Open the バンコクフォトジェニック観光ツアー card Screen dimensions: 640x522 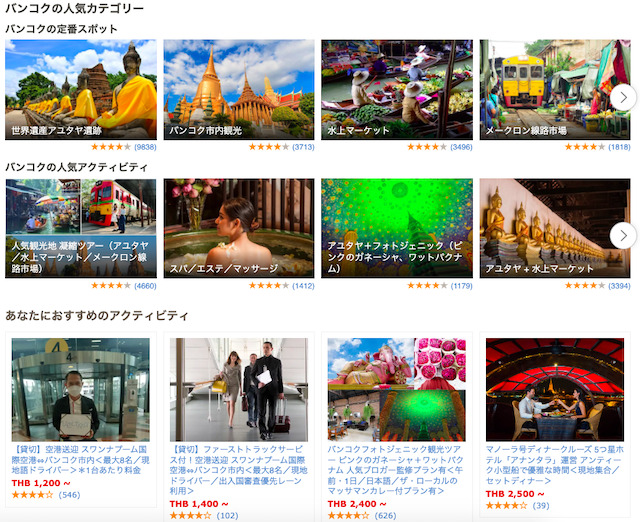click(x=397, y=420)
